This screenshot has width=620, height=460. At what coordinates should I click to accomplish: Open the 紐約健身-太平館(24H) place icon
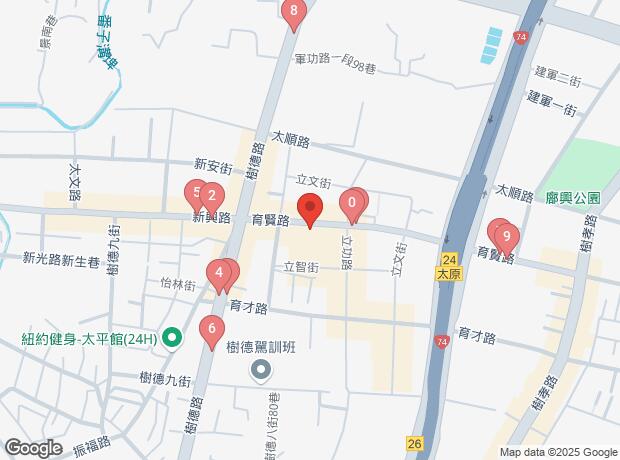click(172, 339)
